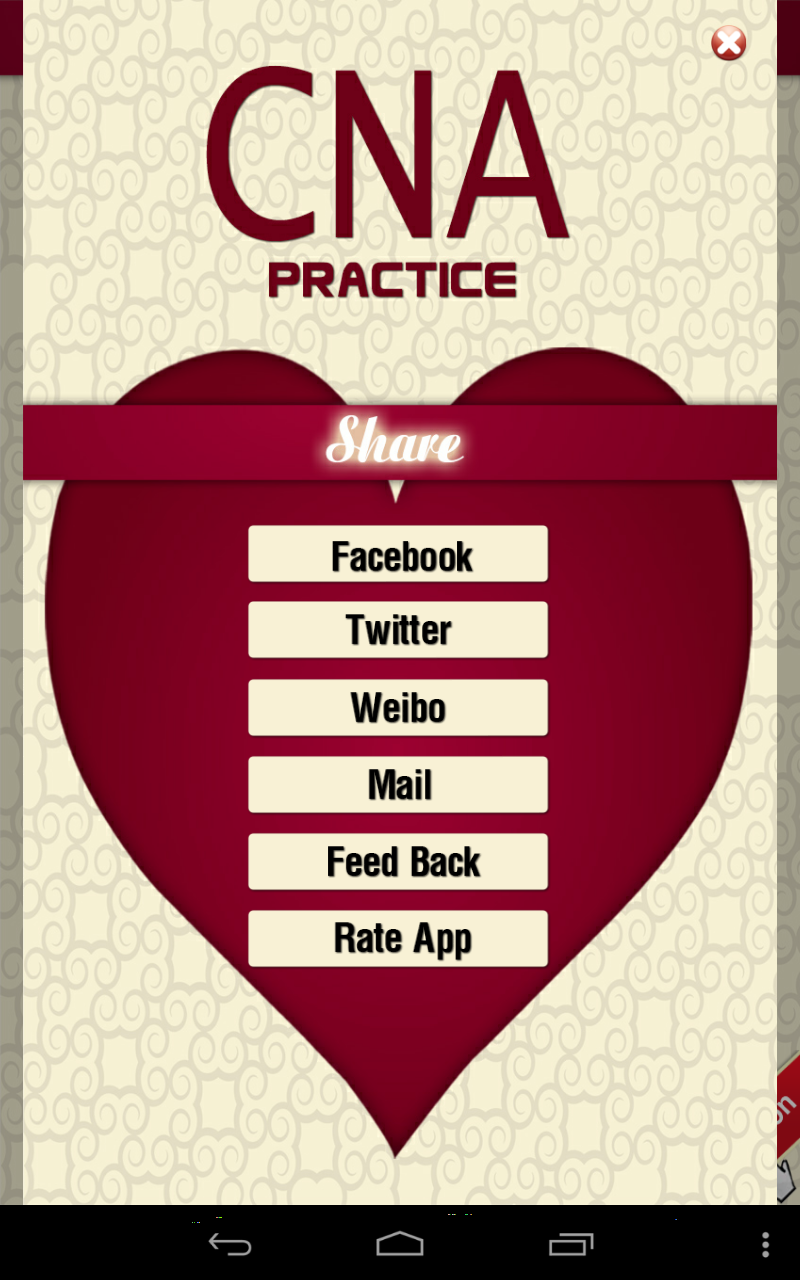Open recent apps via the overview icon
This screenshot has height=1280, width=800.
572,1245
